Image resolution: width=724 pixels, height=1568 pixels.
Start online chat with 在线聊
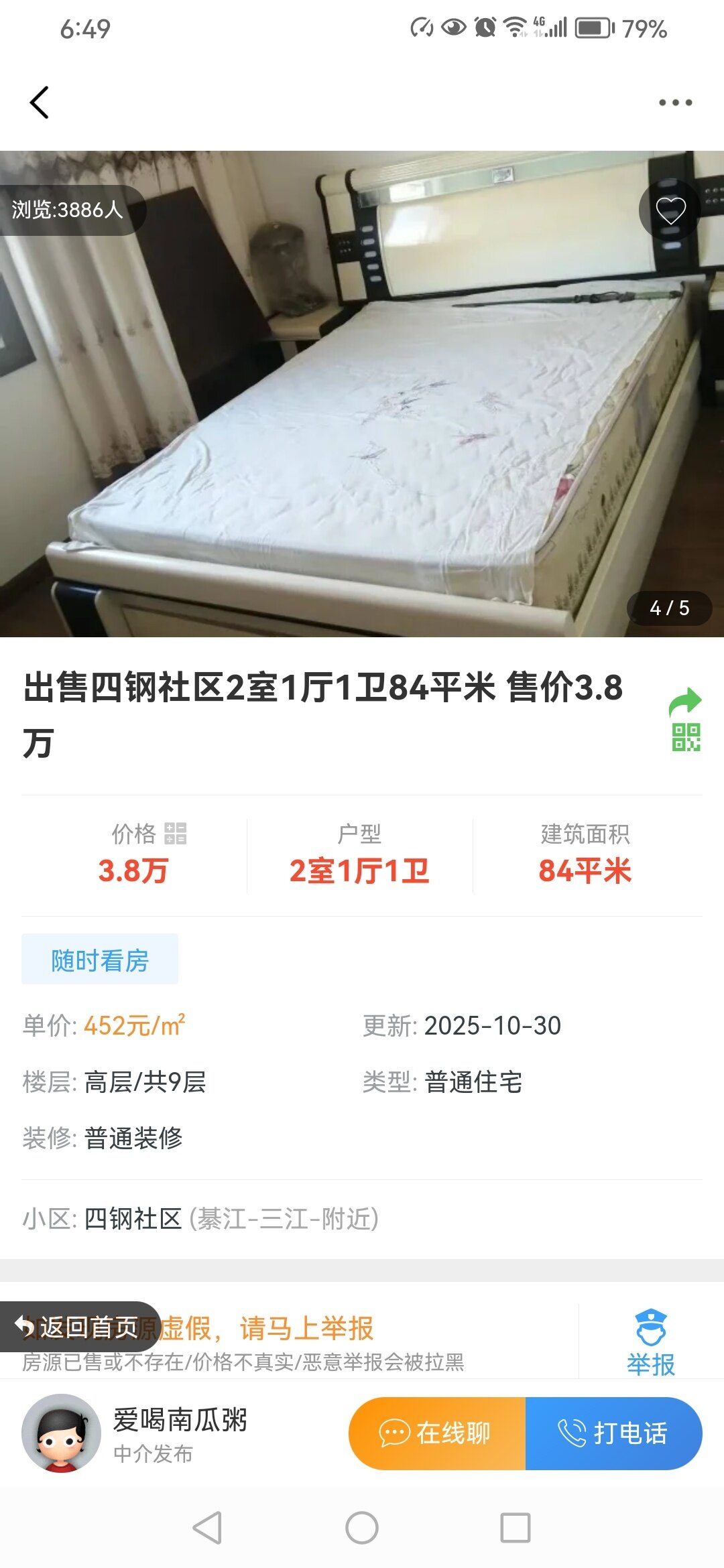(437, 1433)
